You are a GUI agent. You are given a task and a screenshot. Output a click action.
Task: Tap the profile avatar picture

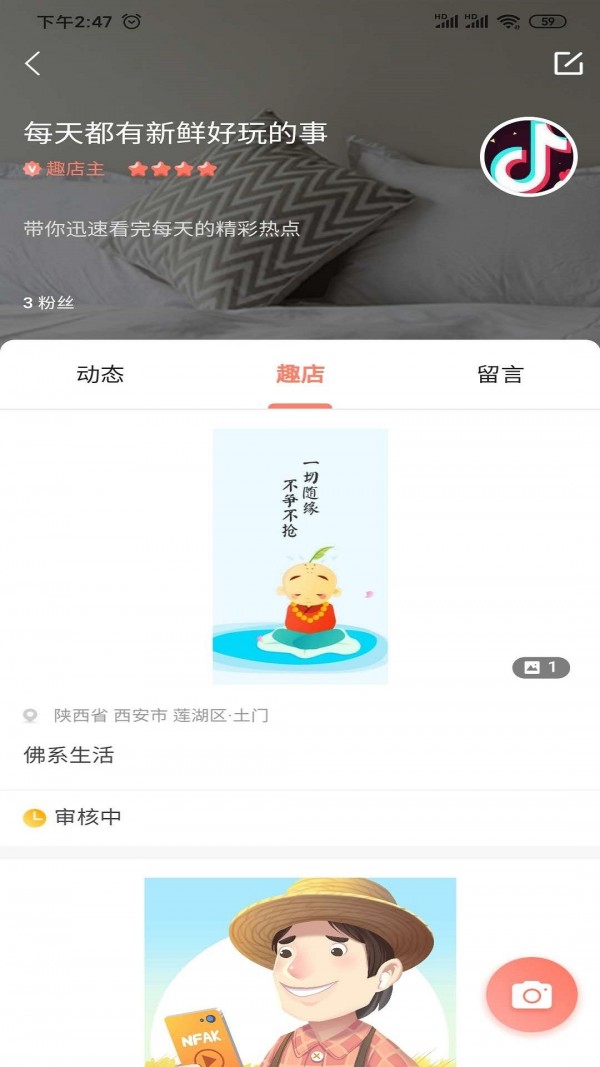pyautogui.click(x=529, y=157)
